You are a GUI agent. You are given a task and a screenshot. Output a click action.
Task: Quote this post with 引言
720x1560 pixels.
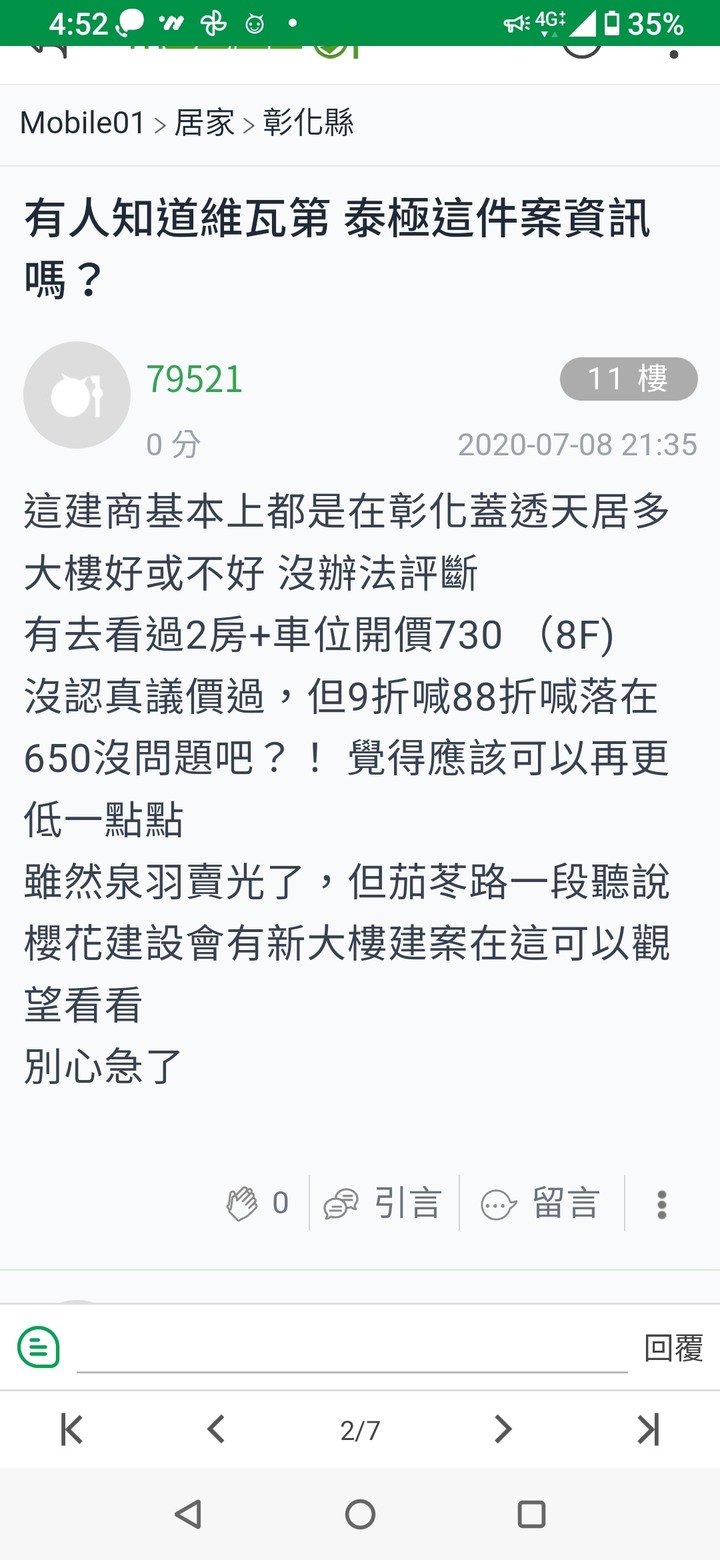[383, 1203]
